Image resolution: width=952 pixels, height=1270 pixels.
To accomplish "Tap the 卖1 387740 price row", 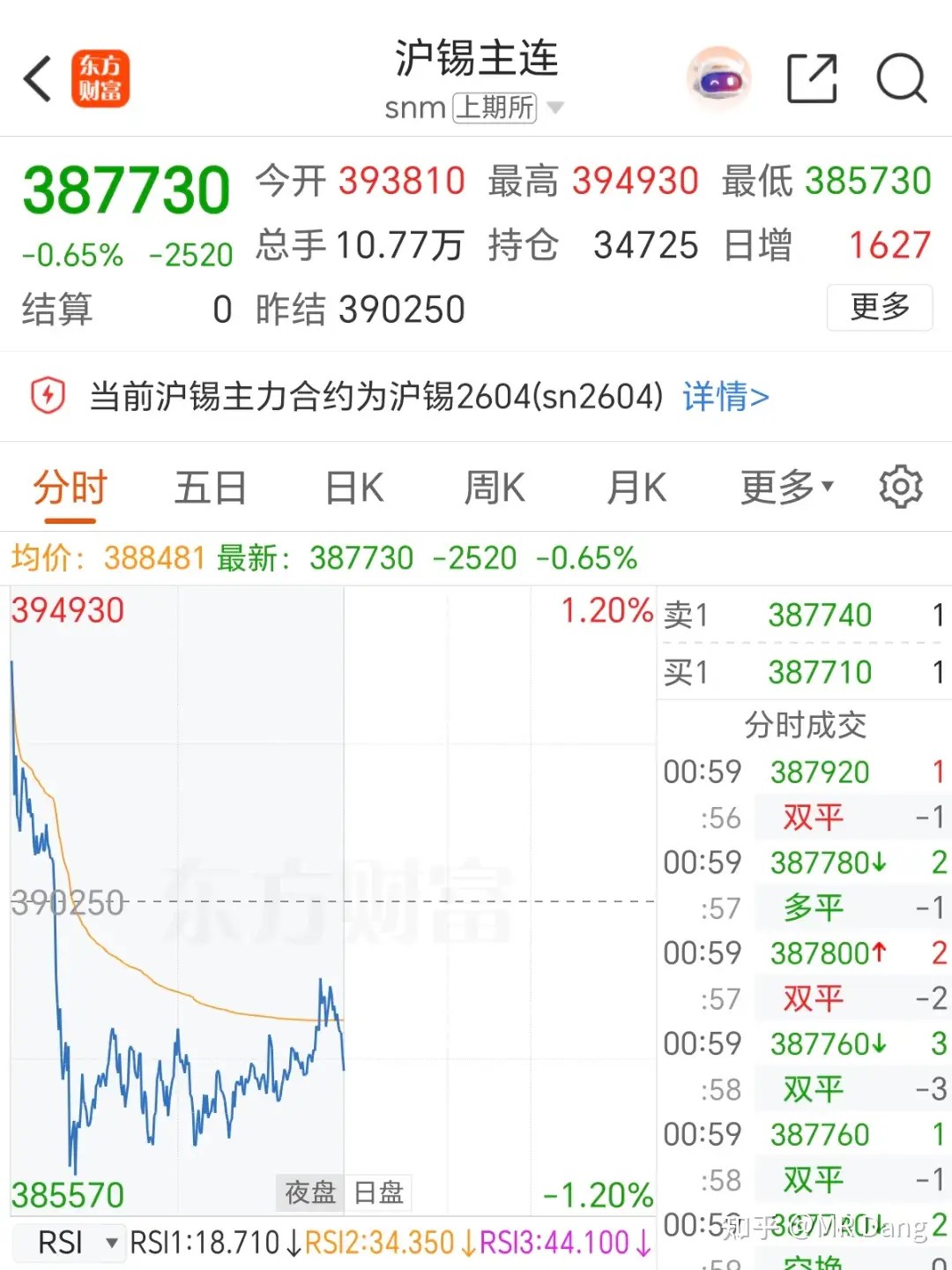I will (x=802, y=615).
